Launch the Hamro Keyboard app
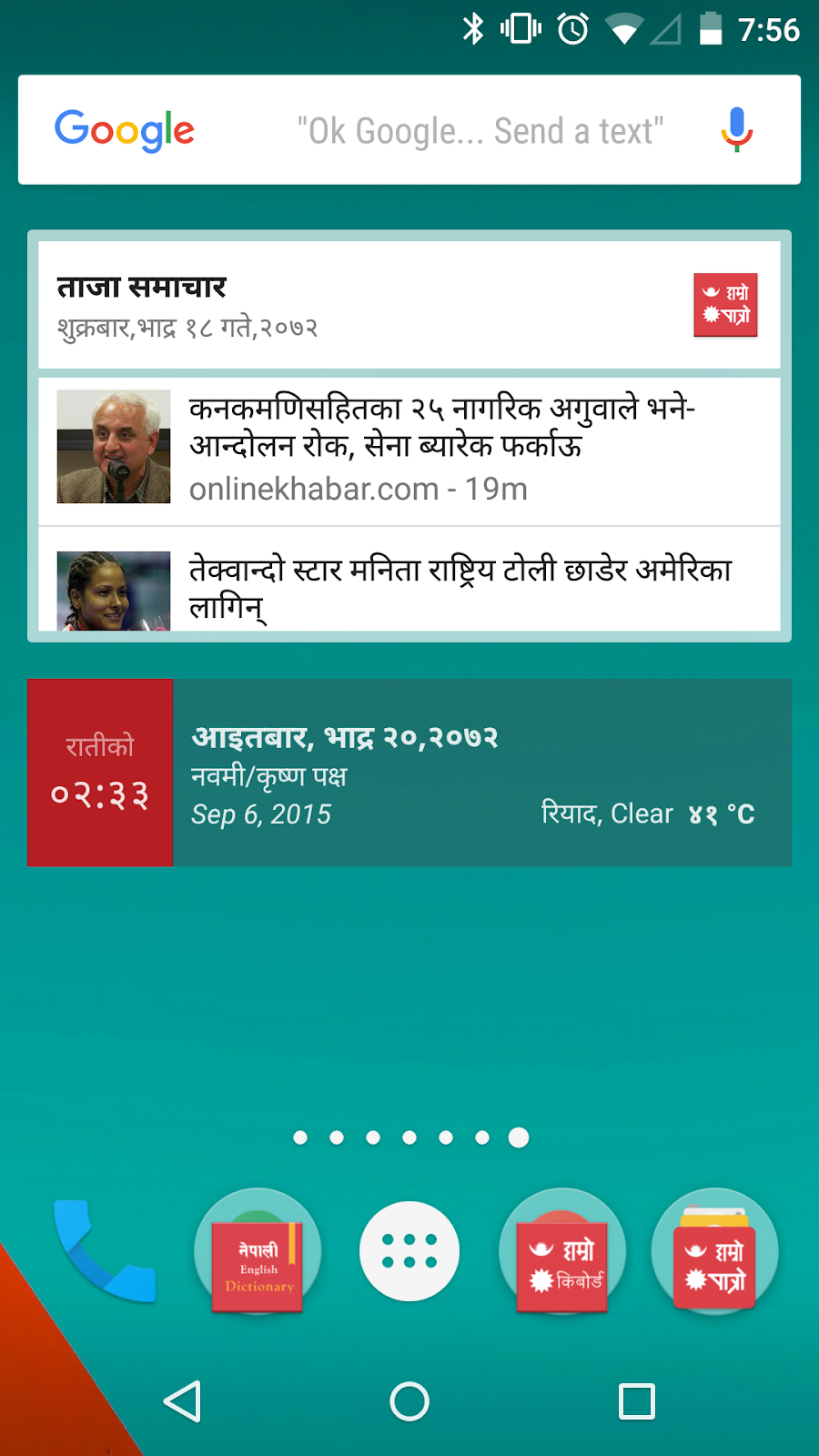819x1456 pixels. [562, 1253]
